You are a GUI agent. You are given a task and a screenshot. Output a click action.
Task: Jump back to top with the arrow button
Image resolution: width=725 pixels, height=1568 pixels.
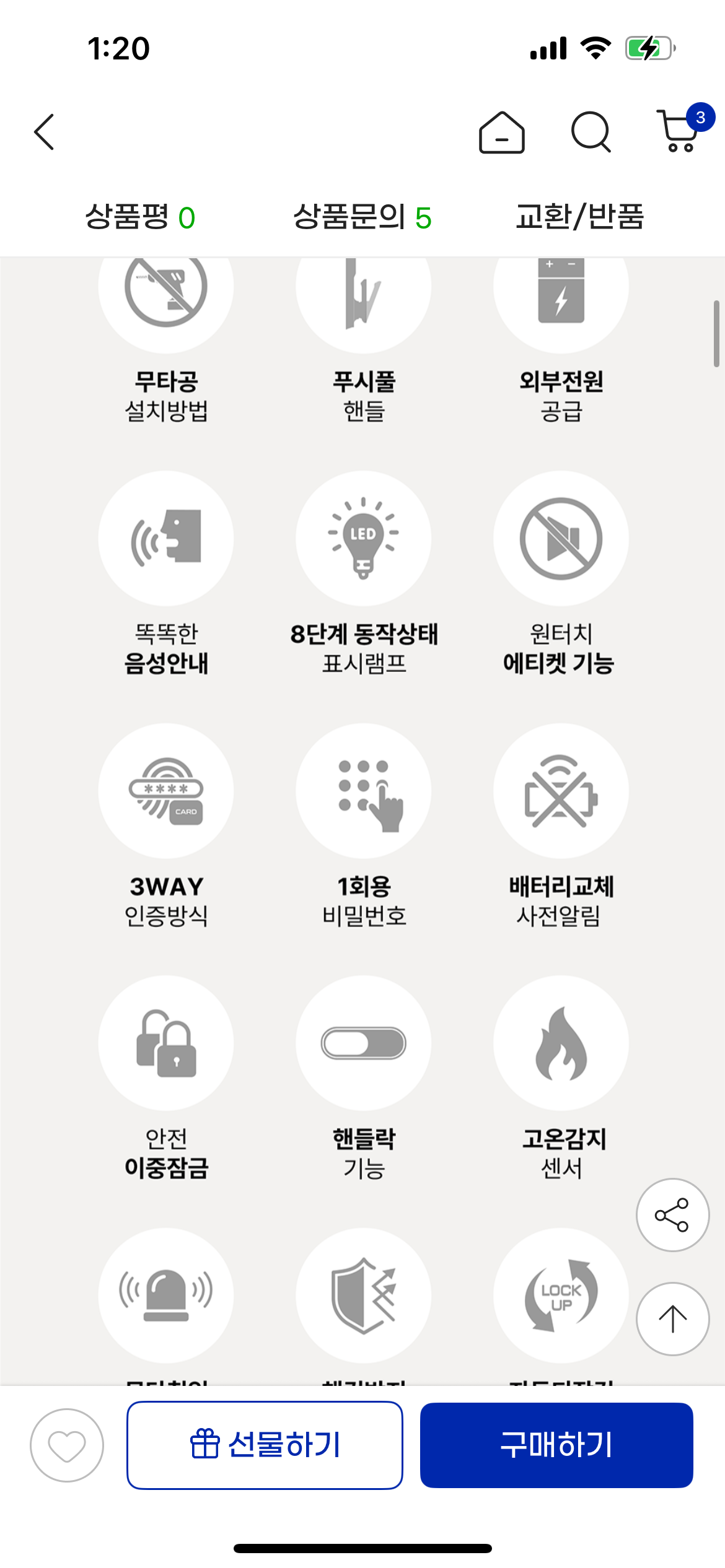(672, 1319)
